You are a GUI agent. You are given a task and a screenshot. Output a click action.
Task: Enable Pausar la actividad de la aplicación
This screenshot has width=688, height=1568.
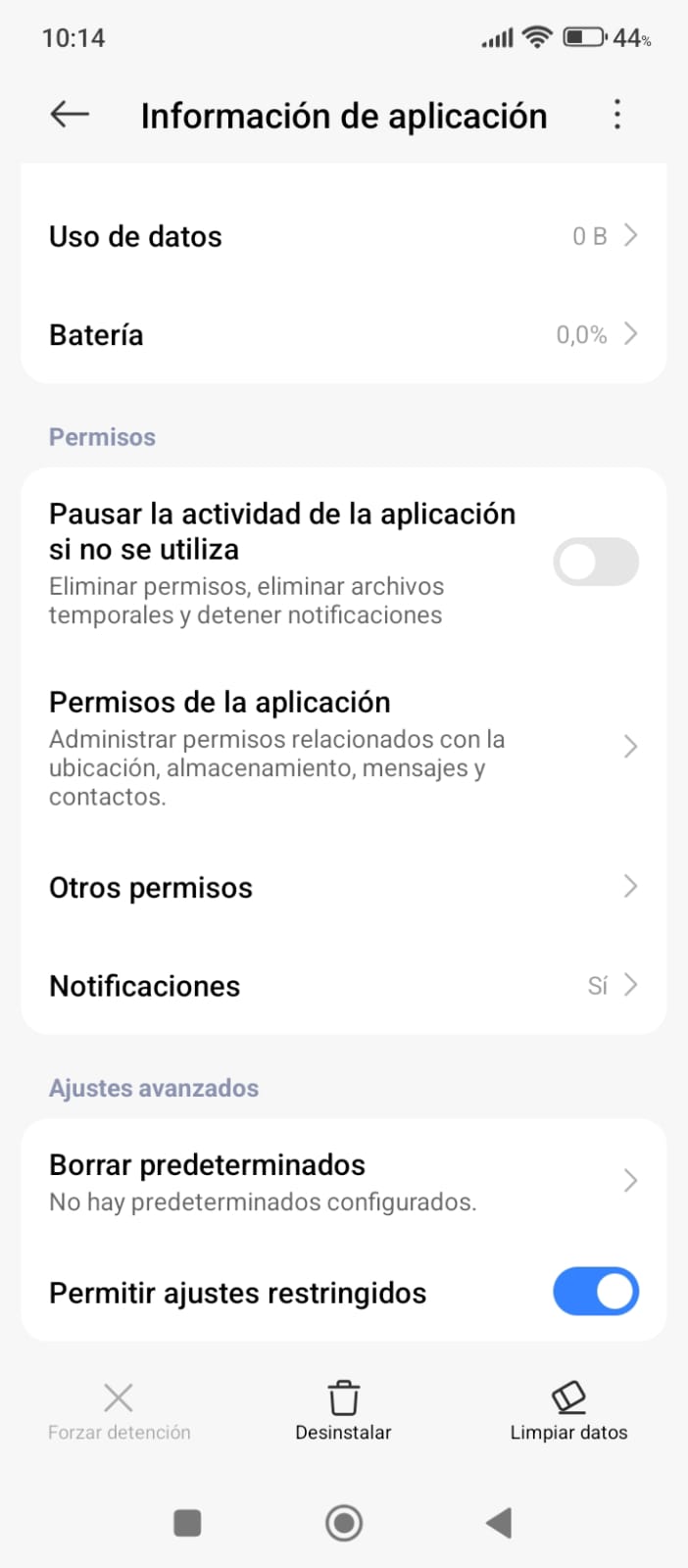coord(595,563)
